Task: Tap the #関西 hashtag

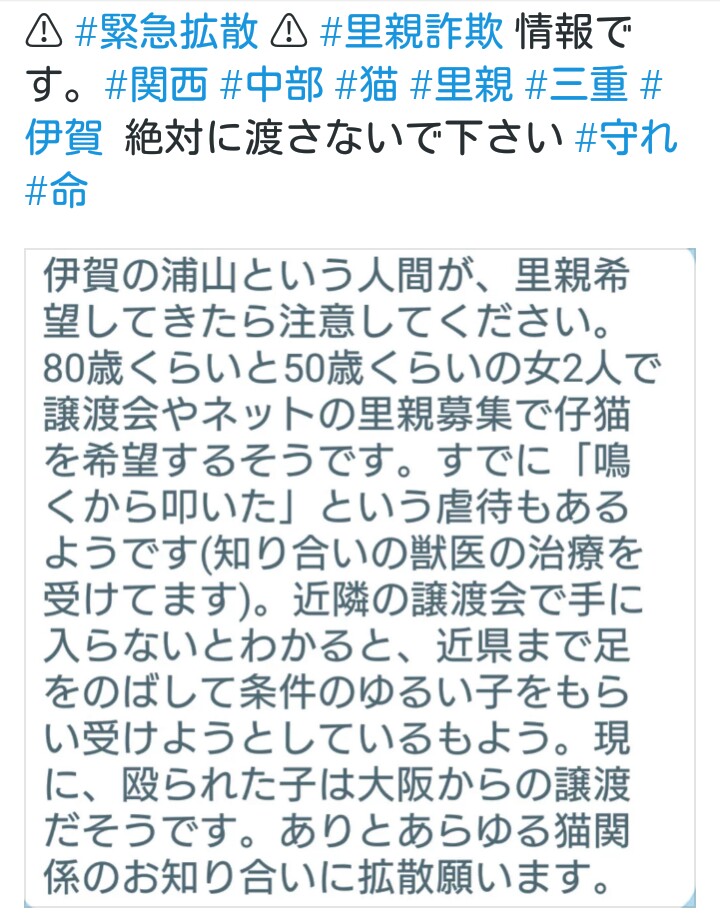Action: 155,88
